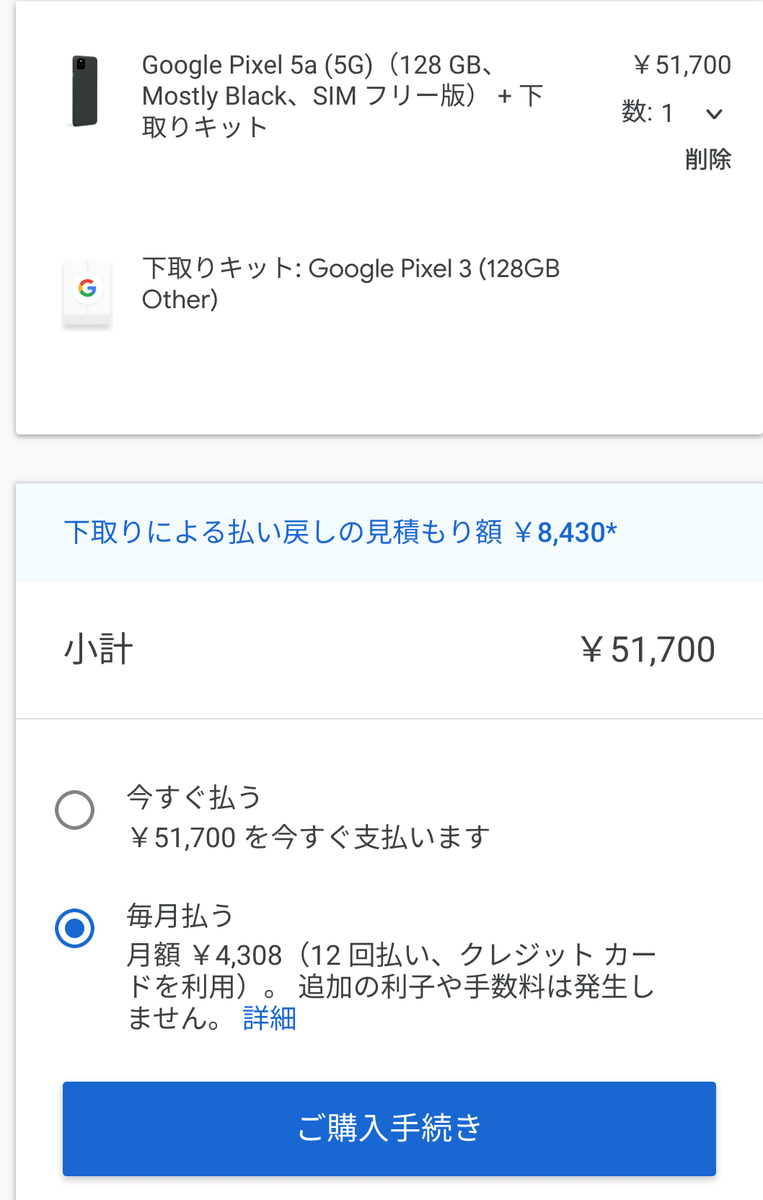Click the quantity chevron next to 数: 1
Screen dimensions: 763x1200
tap(714, 114)
